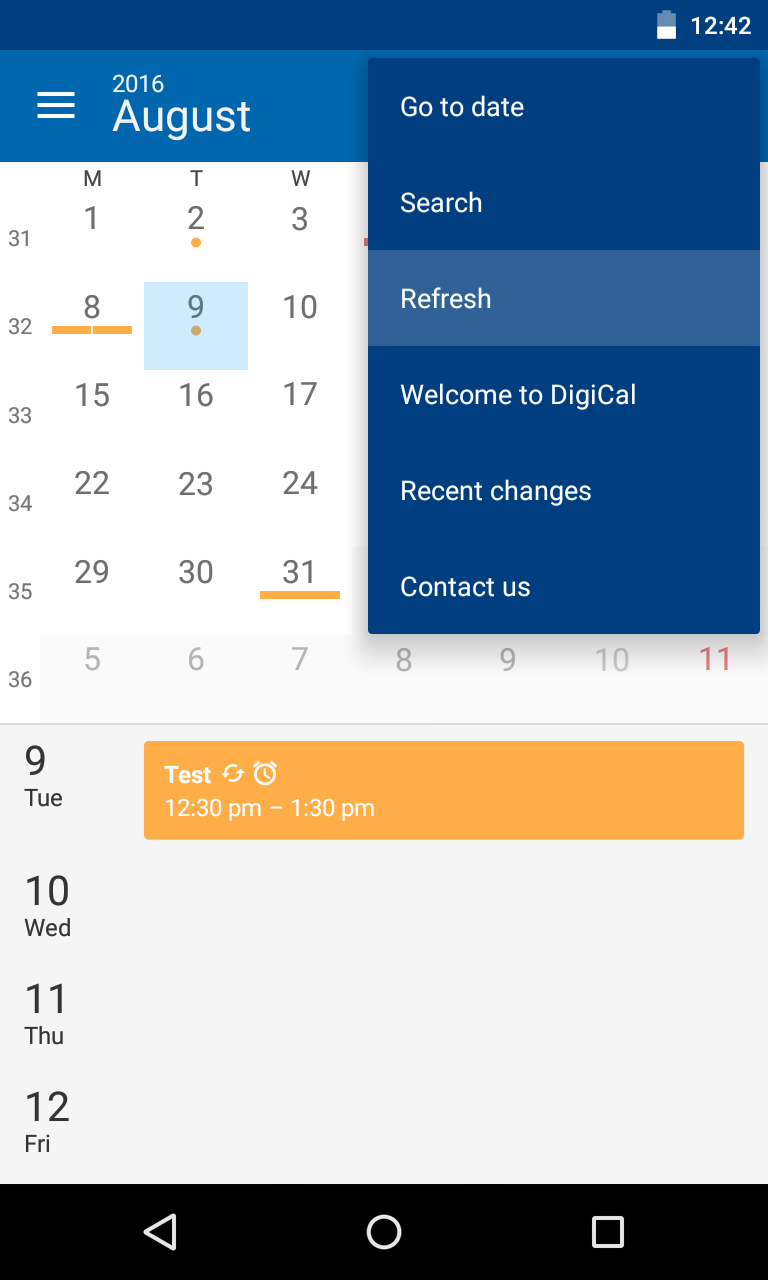Screen dimensions: 768x1280
Task: Go to the home screen
Action: [x=384, y=1232]
